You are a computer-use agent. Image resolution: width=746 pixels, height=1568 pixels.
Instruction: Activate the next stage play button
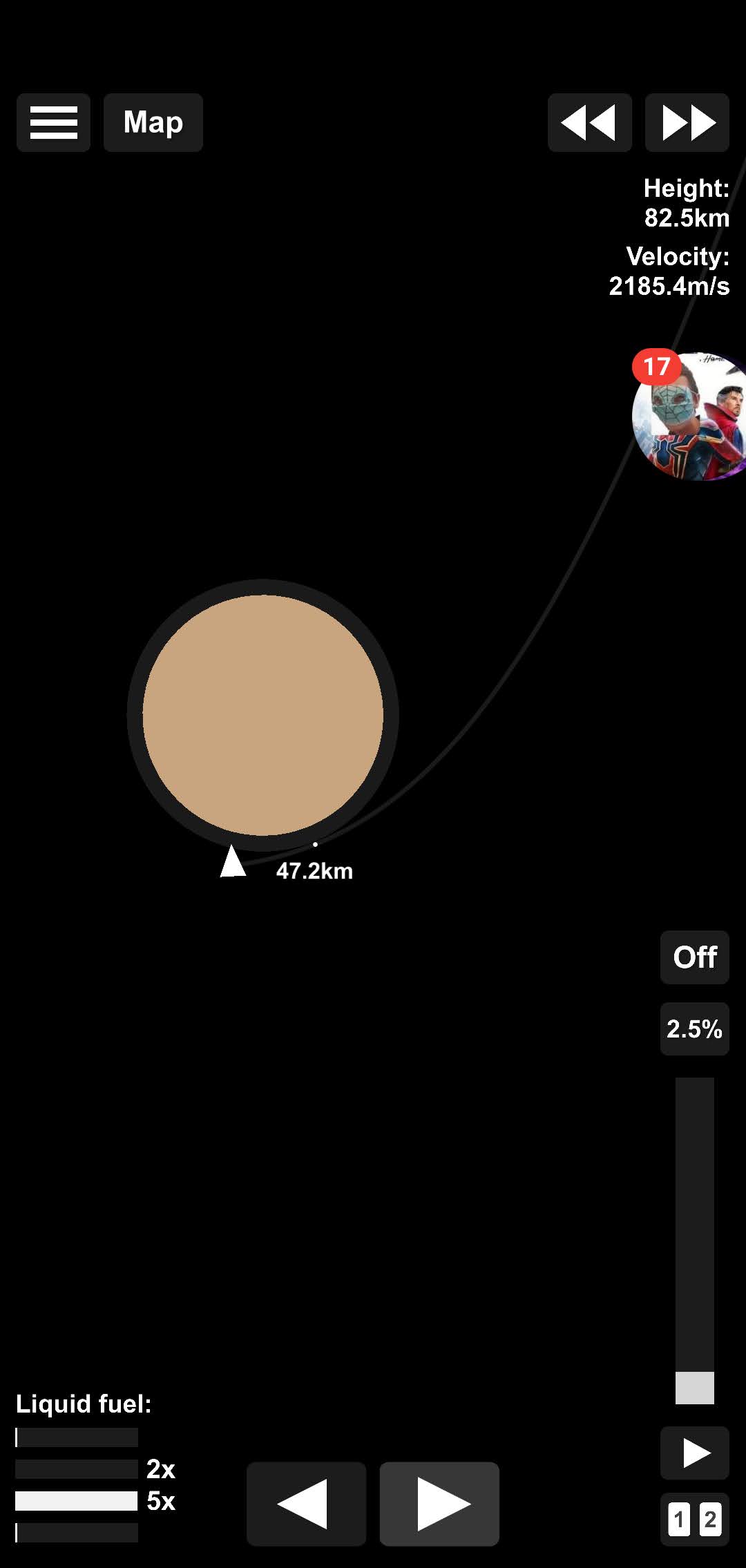[694, 1453]
